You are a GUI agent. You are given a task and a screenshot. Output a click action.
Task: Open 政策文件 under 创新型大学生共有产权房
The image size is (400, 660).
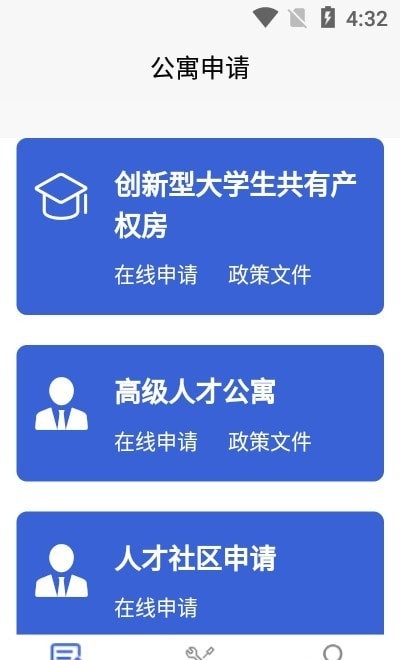269,275
